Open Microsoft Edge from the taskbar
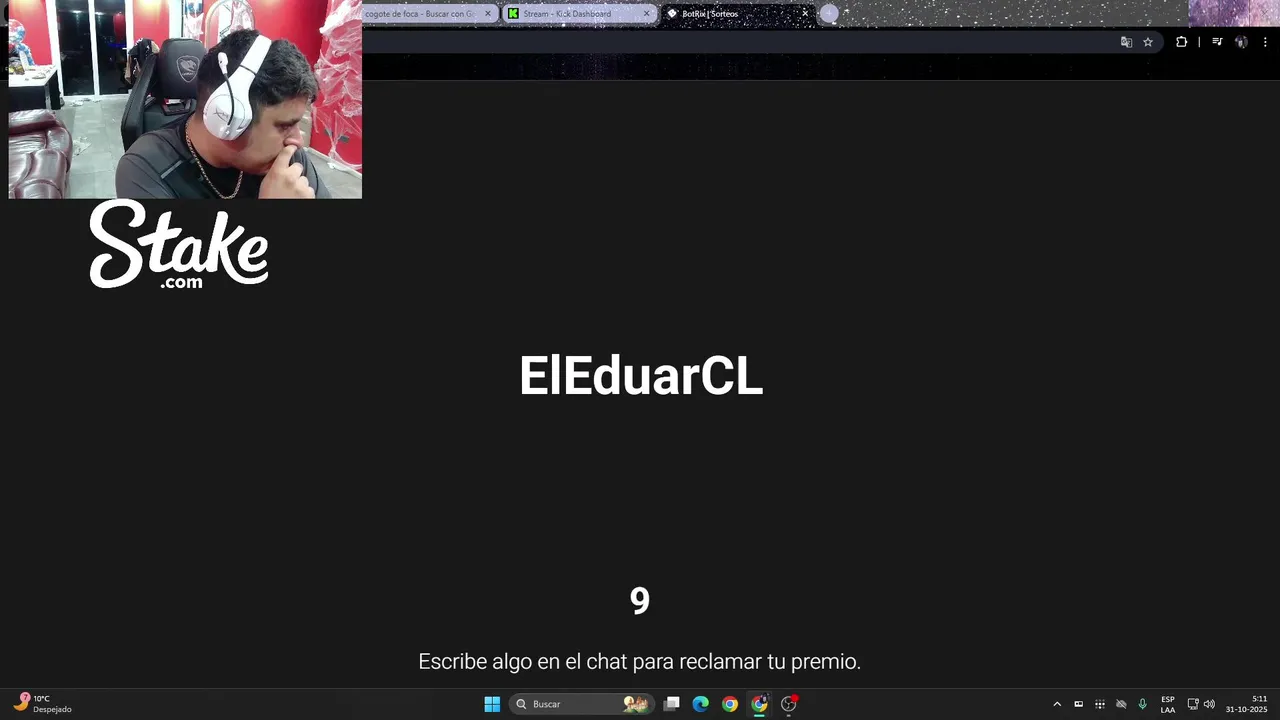The height and width of the screenshot is (720, 1280). (701, 704)
